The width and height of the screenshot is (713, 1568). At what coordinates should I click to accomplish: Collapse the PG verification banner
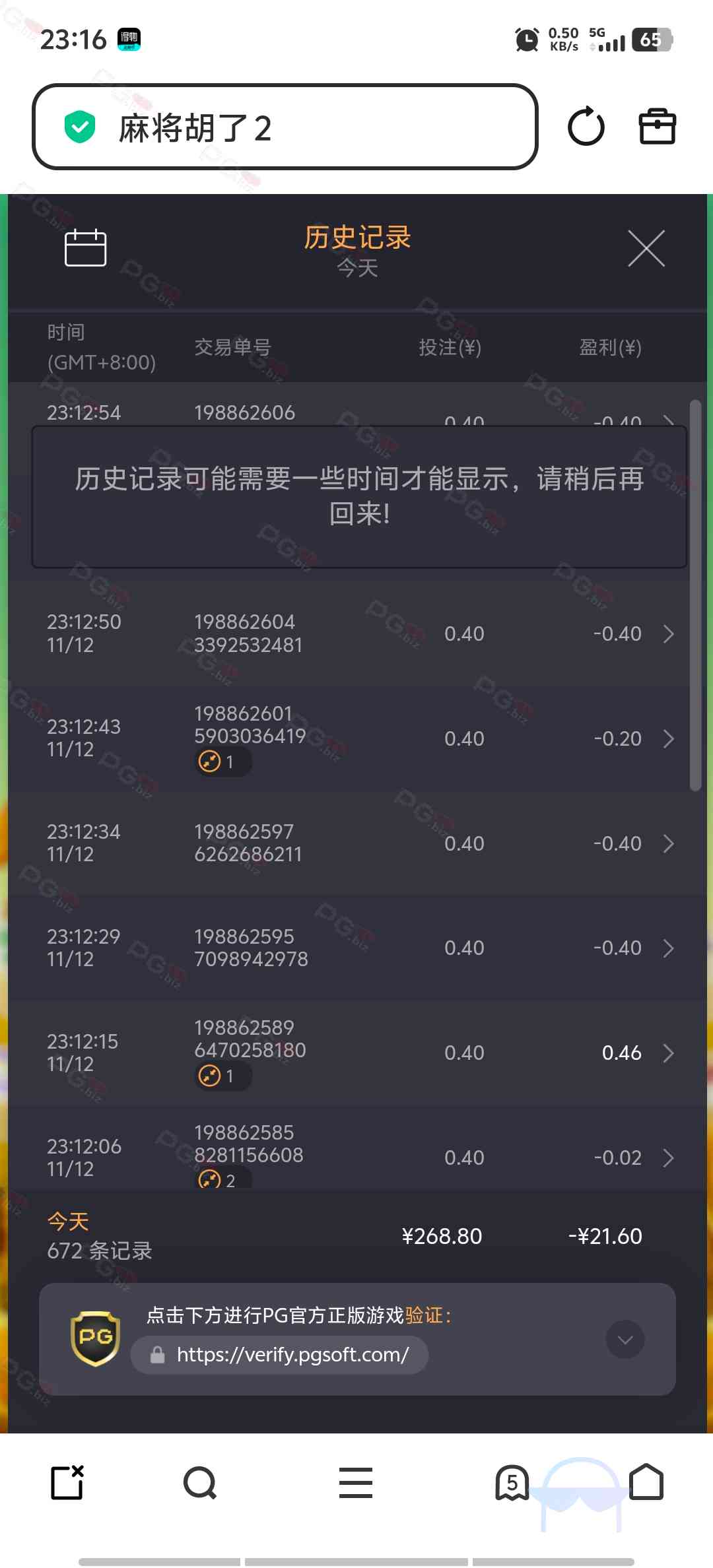click(625, 1339)
